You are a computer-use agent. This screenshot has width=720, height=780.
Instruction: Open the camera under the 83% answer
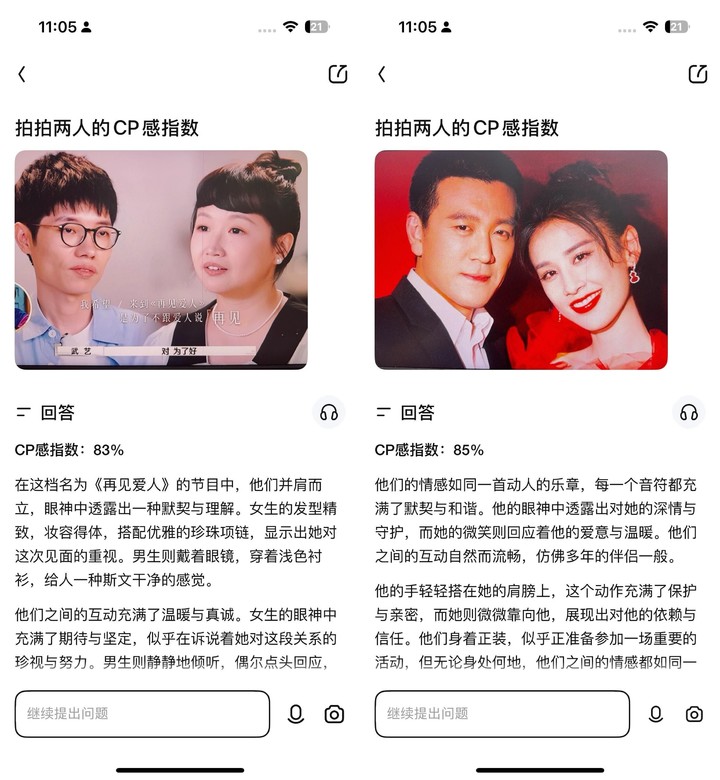pyautogui.click(x=334, y=714)
